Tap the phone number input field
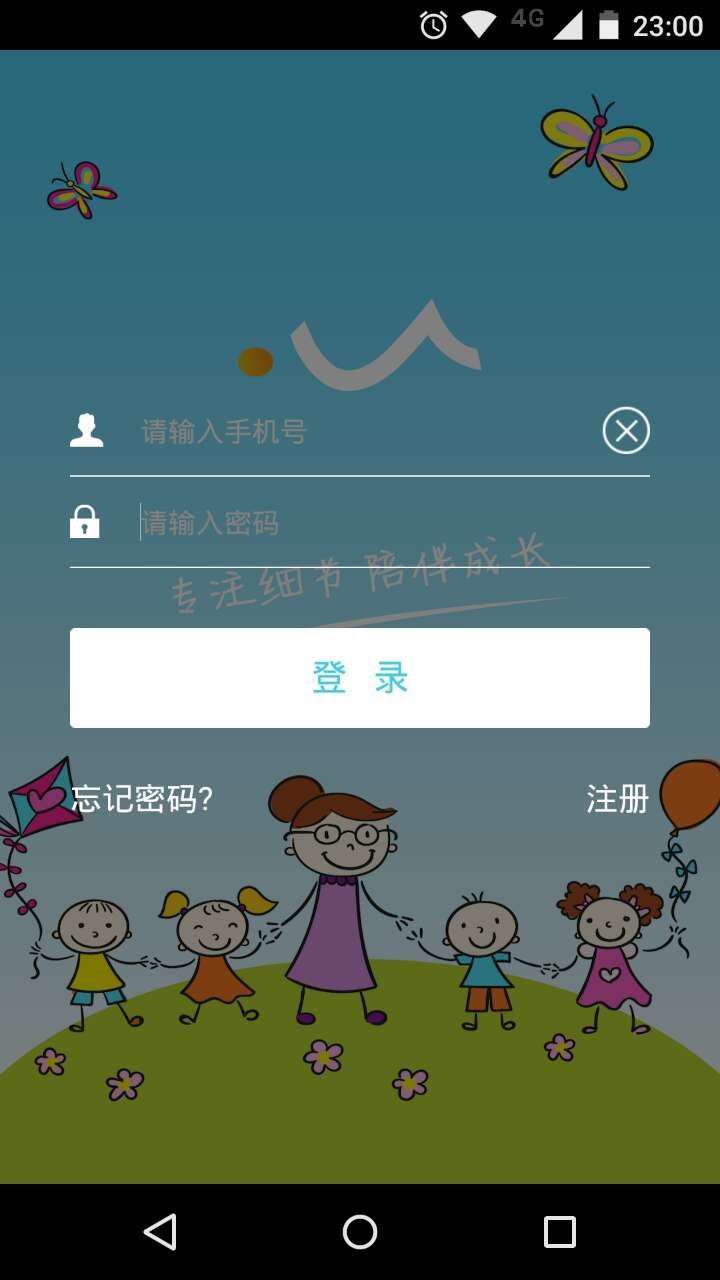Image resolution: width=720 pixels, height=1280 pixels. 360,432
